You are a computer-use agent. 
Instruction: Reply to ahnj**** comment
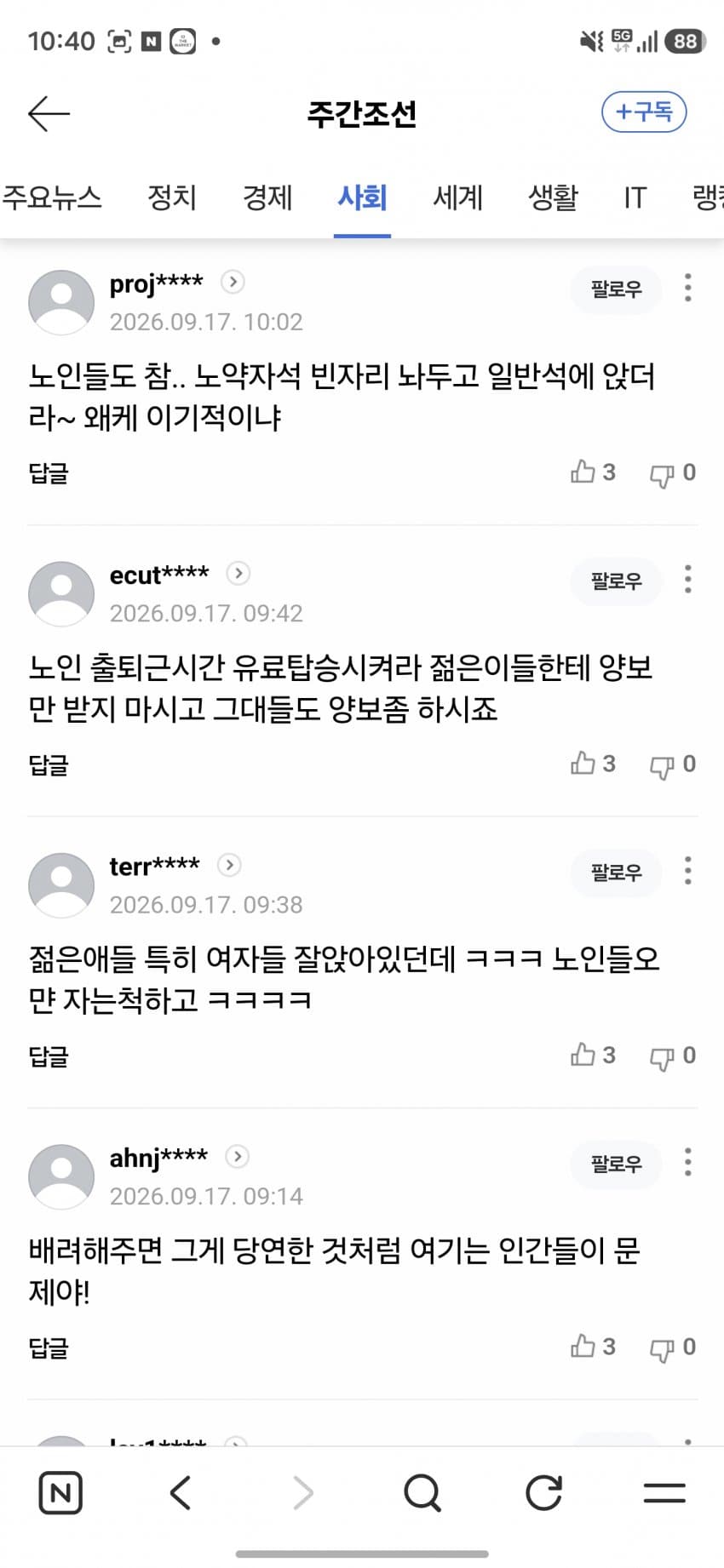pyautogui.click(x=49, y=1348)
